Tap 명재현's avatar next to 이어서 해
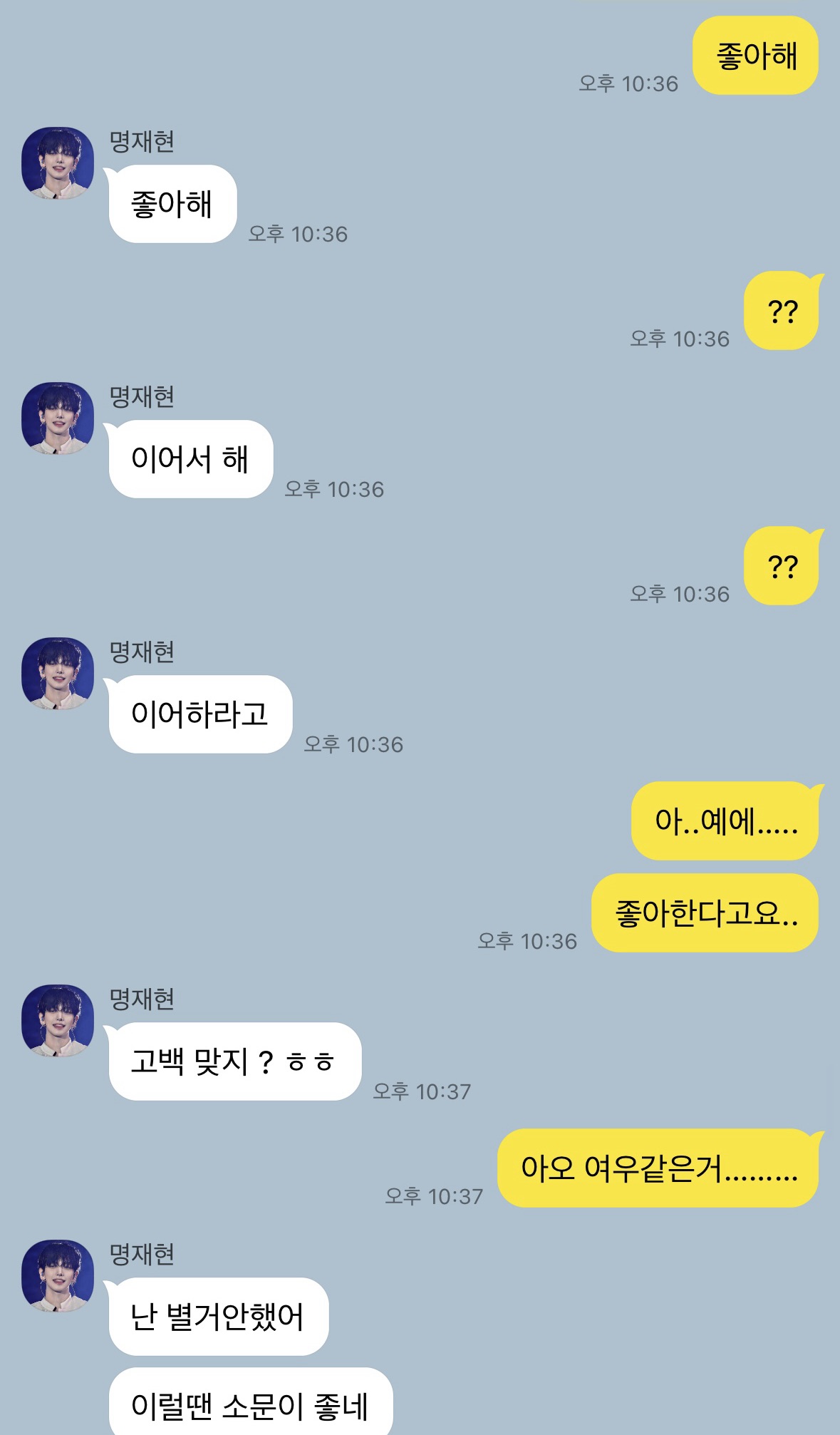This screenshot has width=840, height=1435. (x=58, y=418)
